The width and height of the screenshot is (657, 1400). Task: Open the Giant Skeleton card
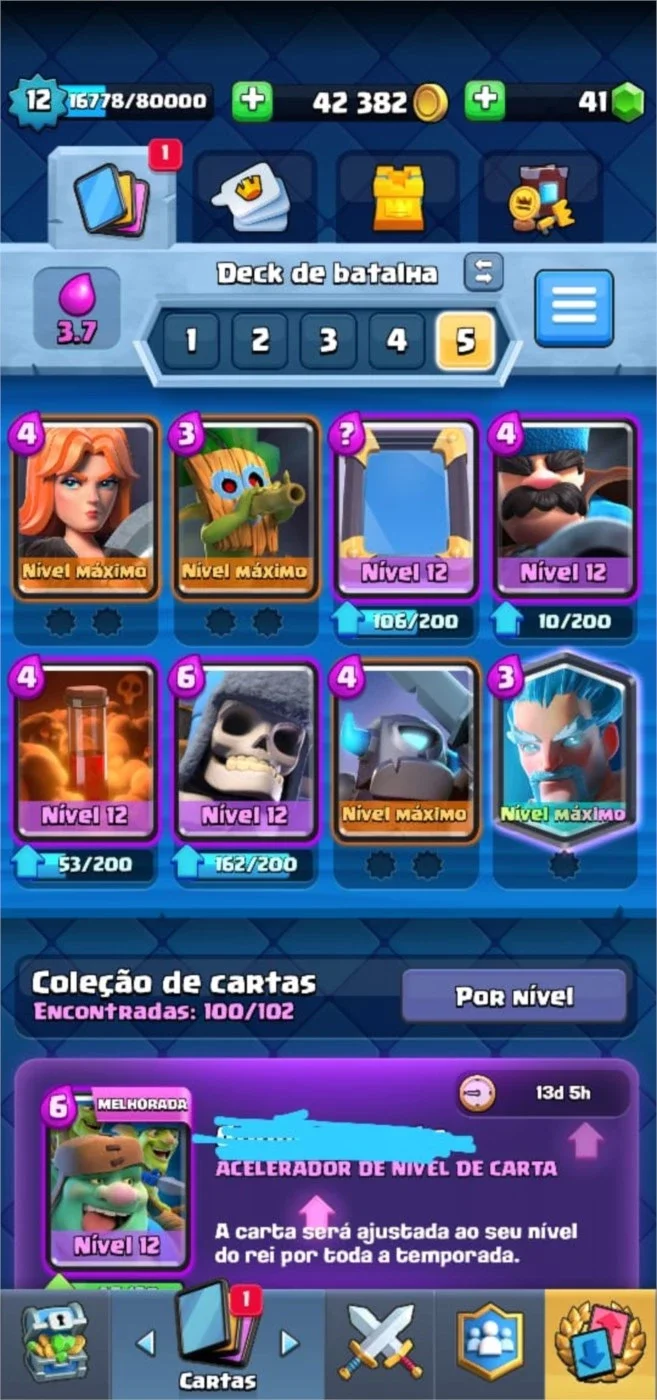point(246,751)
